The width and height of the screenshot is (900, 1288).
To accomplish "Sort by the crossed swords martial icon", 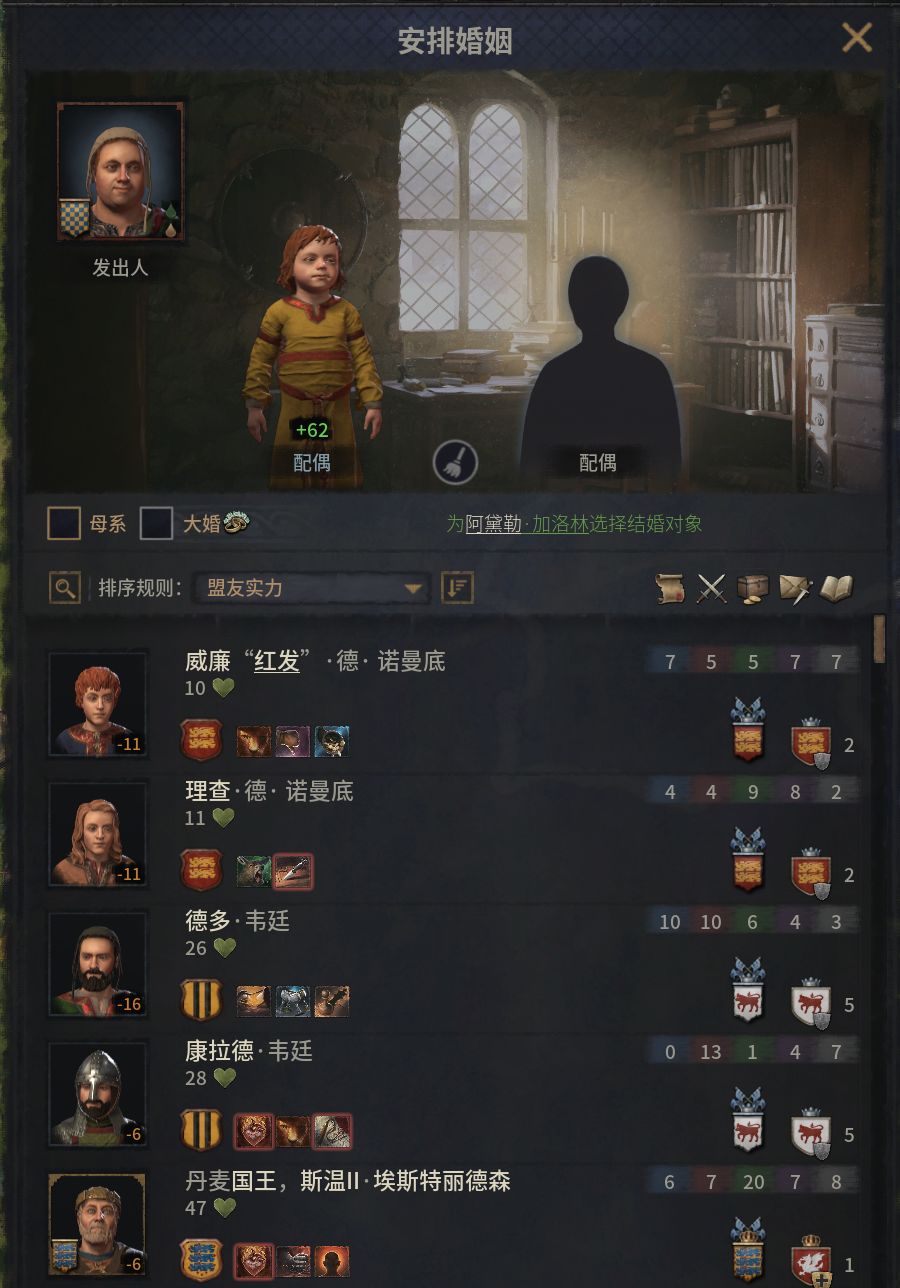I will point(711,589).
